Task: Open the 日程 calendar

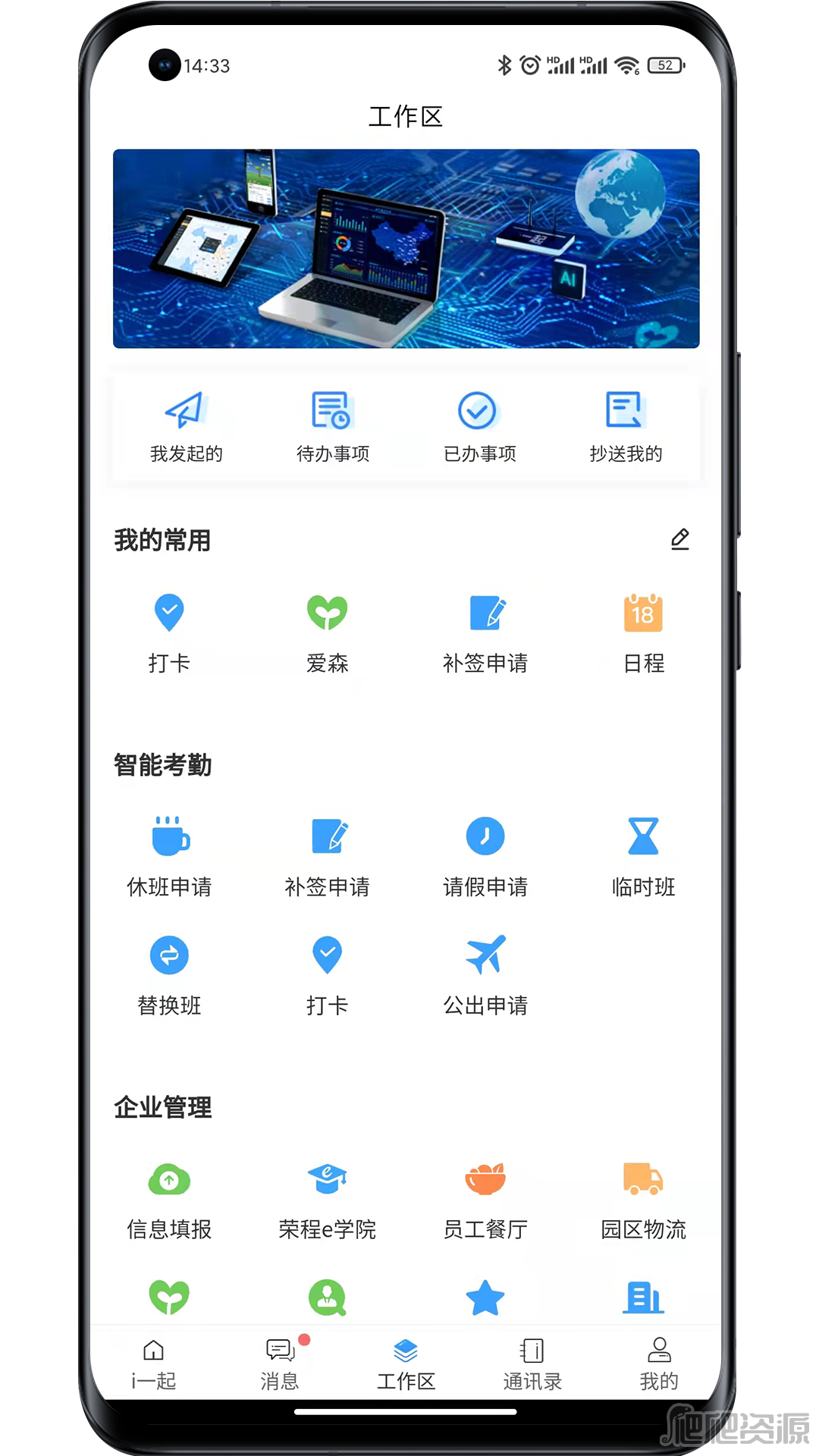Action: (x=643, y=633)
